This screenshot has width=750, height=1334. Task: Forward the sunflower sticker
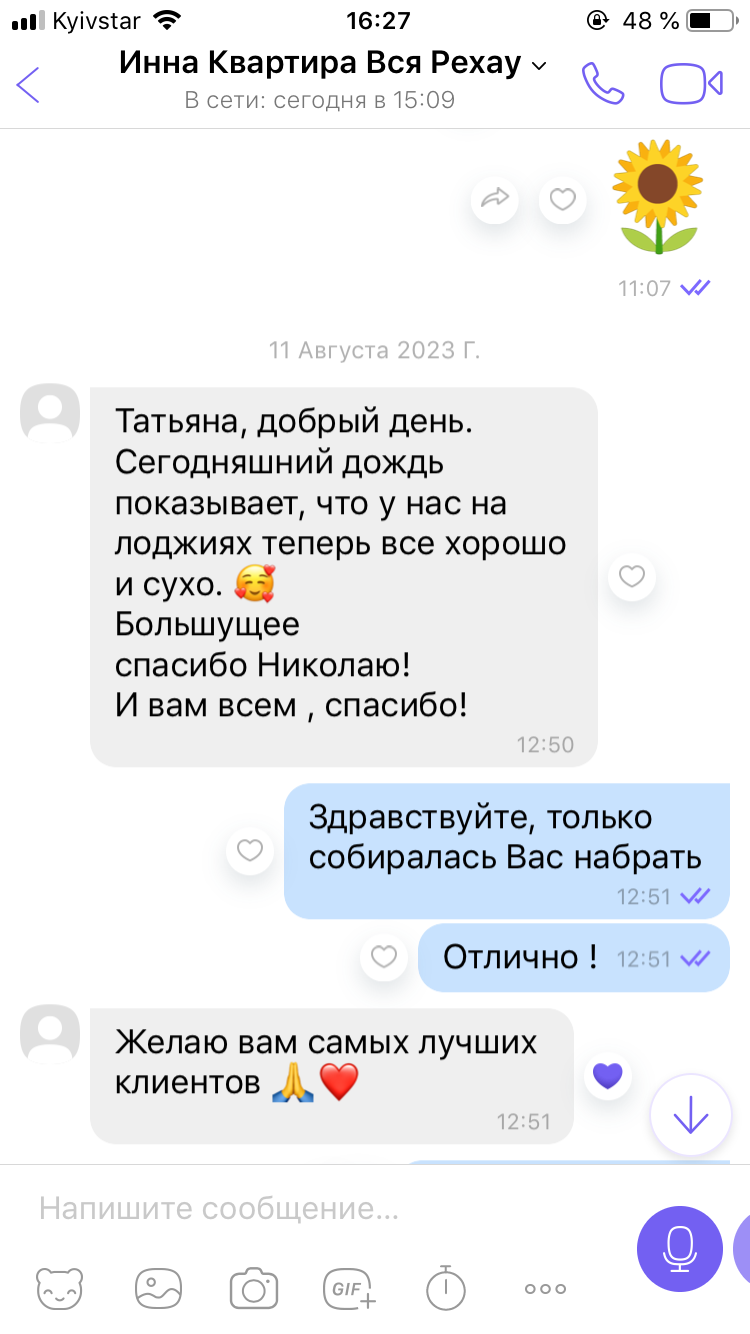tap(495, 200)
